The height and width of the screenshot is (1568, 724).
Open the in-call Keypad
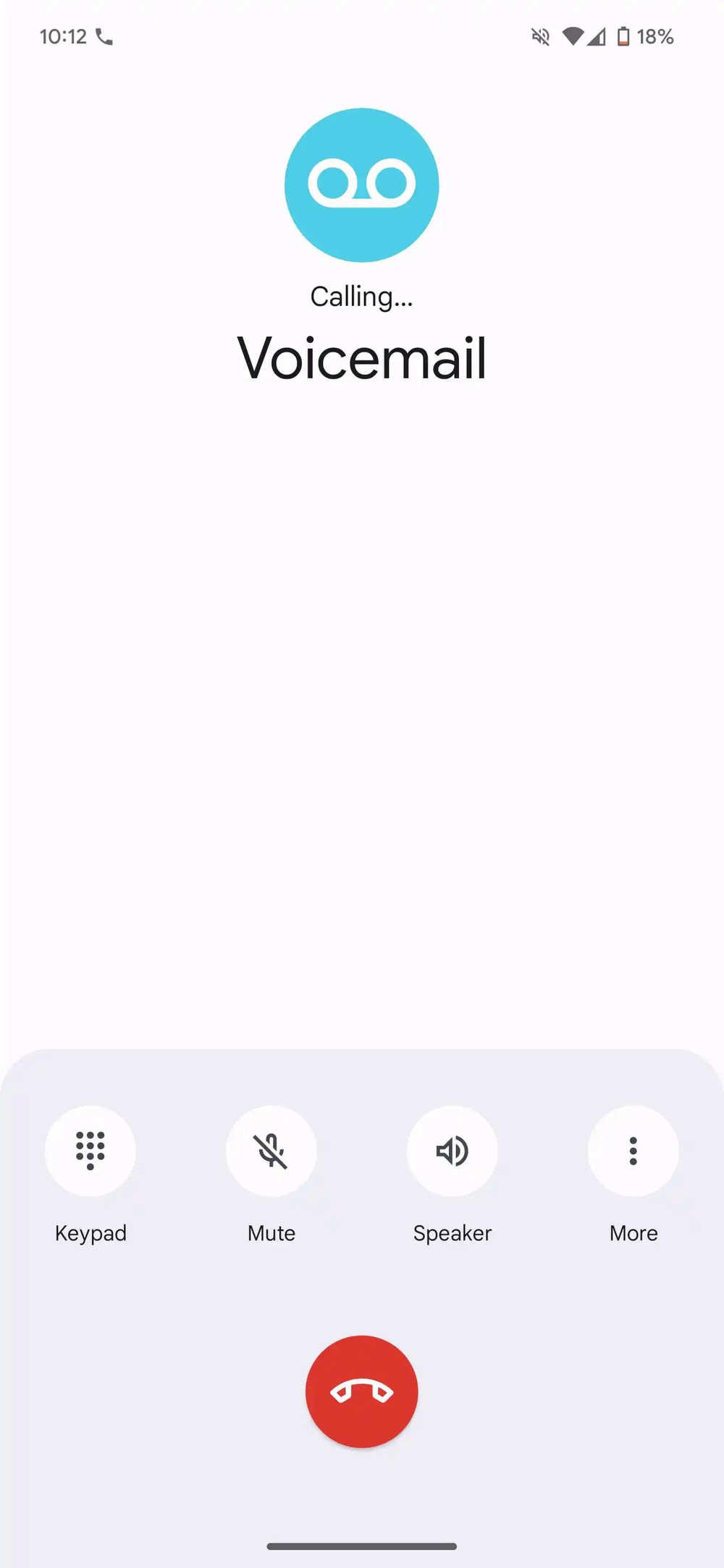pos(90,1150)
